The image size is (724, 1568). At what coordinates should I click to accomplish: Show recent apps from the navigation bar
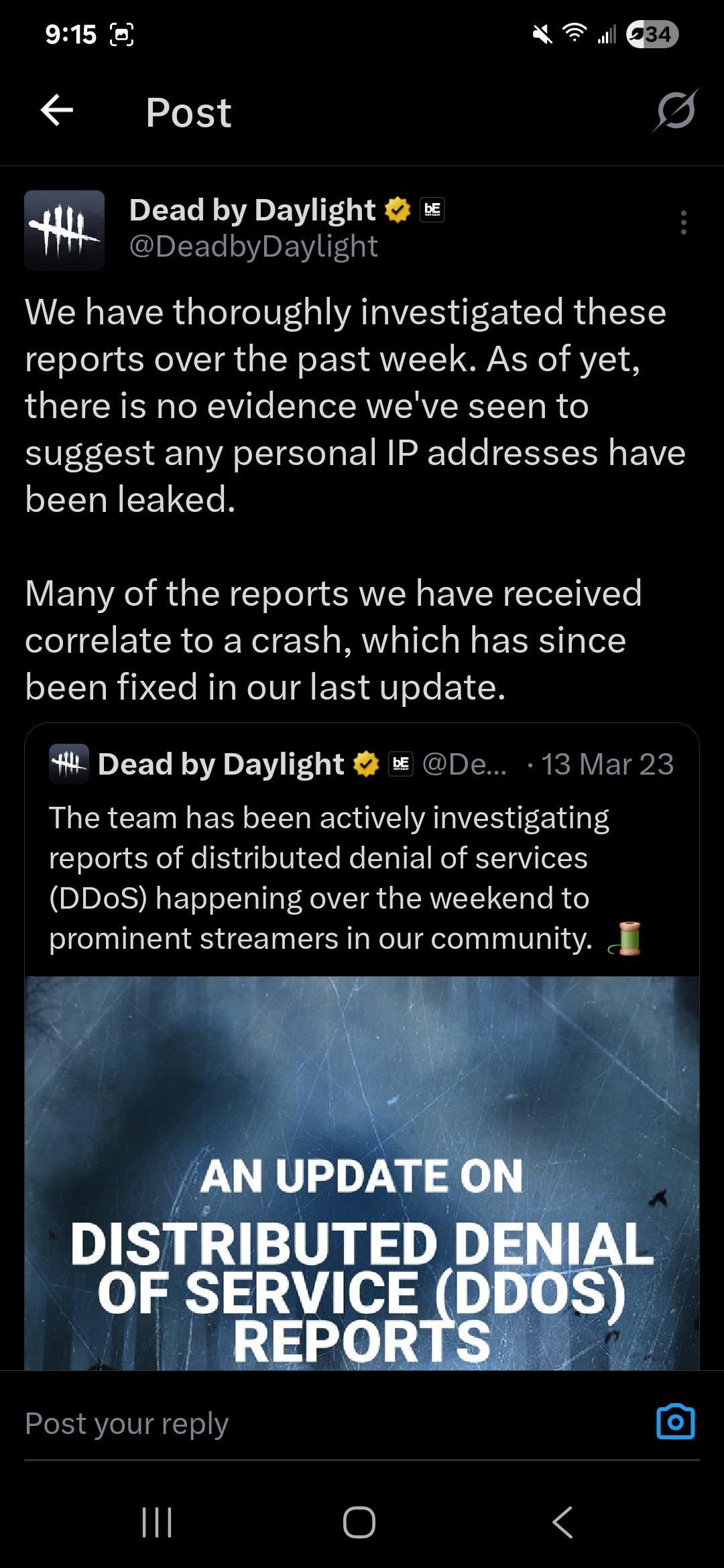(158, 1522)
